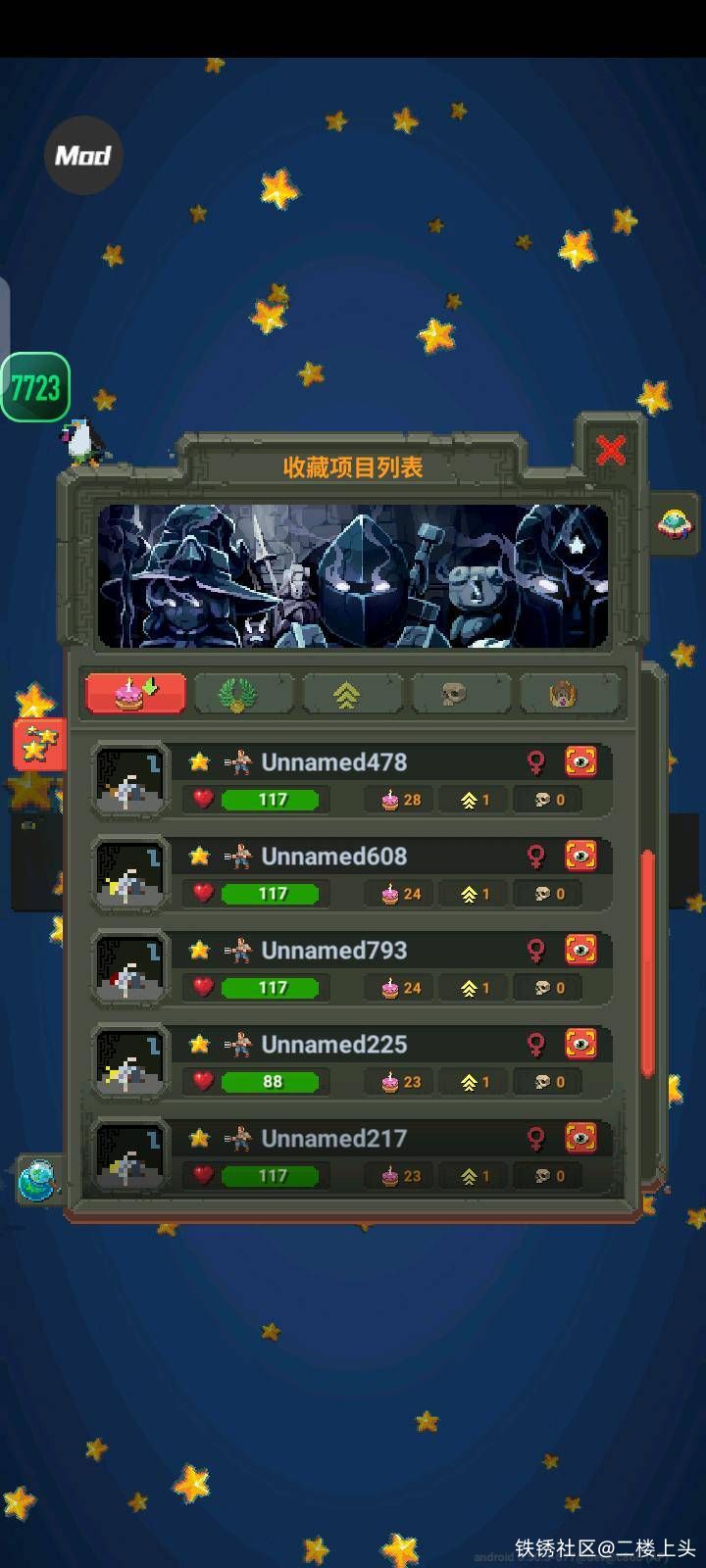Open Unnamed478's unit entry

click(x=333, y=762)
